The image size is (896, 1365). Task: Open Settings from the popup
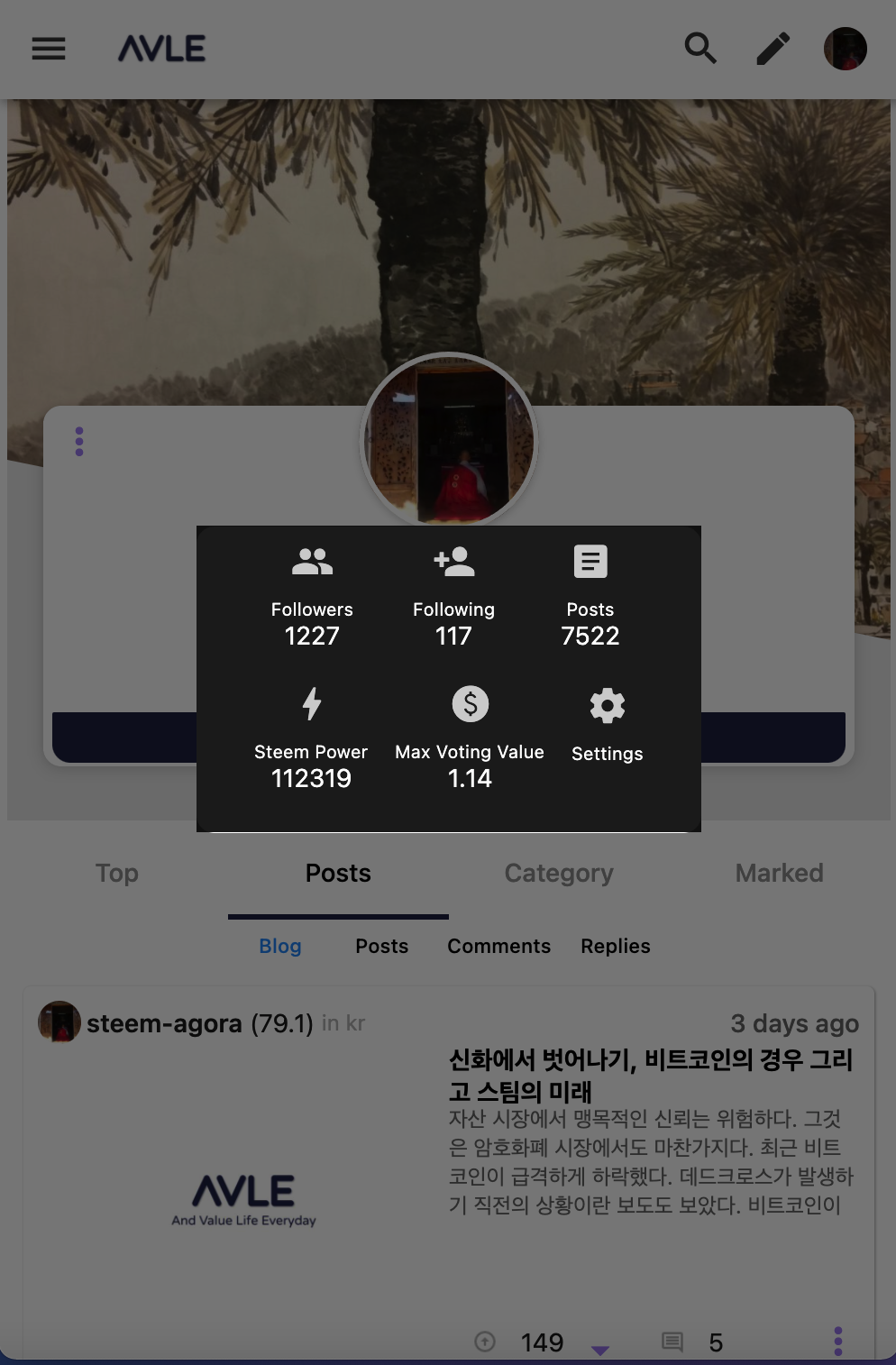pyautogui.click(x=607, y=725)
